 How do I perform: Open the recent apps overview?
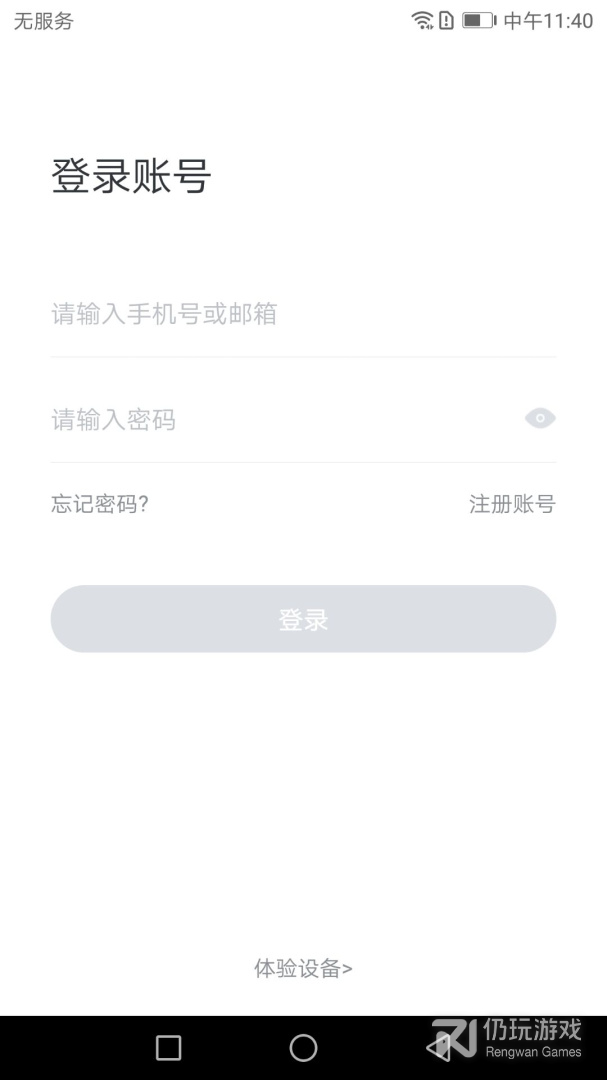point(169,1048)
